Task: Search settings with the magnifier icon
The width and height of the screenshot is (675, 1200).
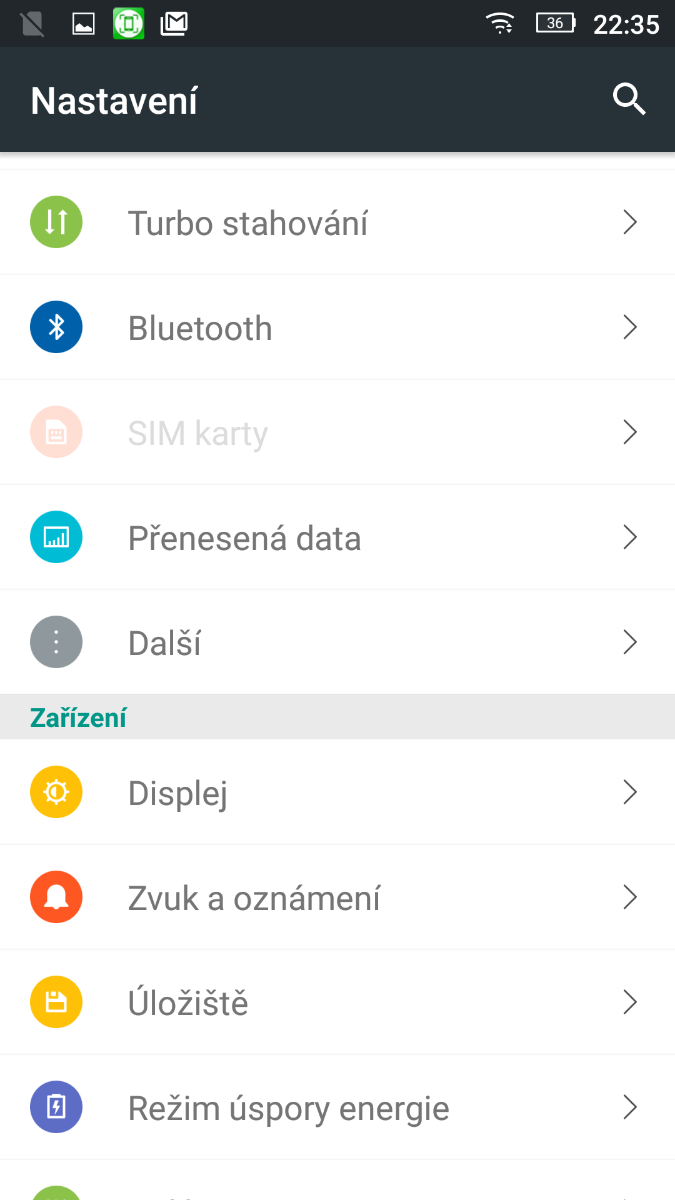Action: point(629,100)
